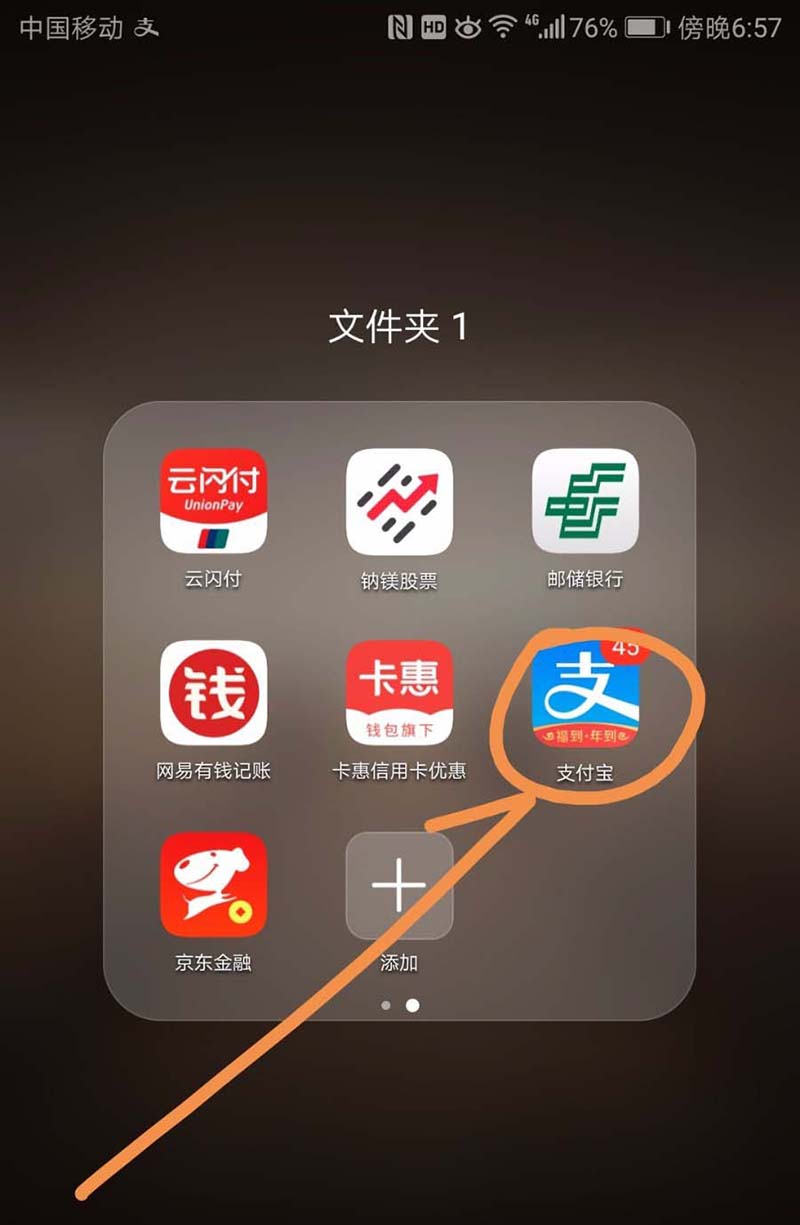The width and height of the screenshot is (800, 1225).
Task: Tap 添加 to add apps to folder
Action: [399, 885]
